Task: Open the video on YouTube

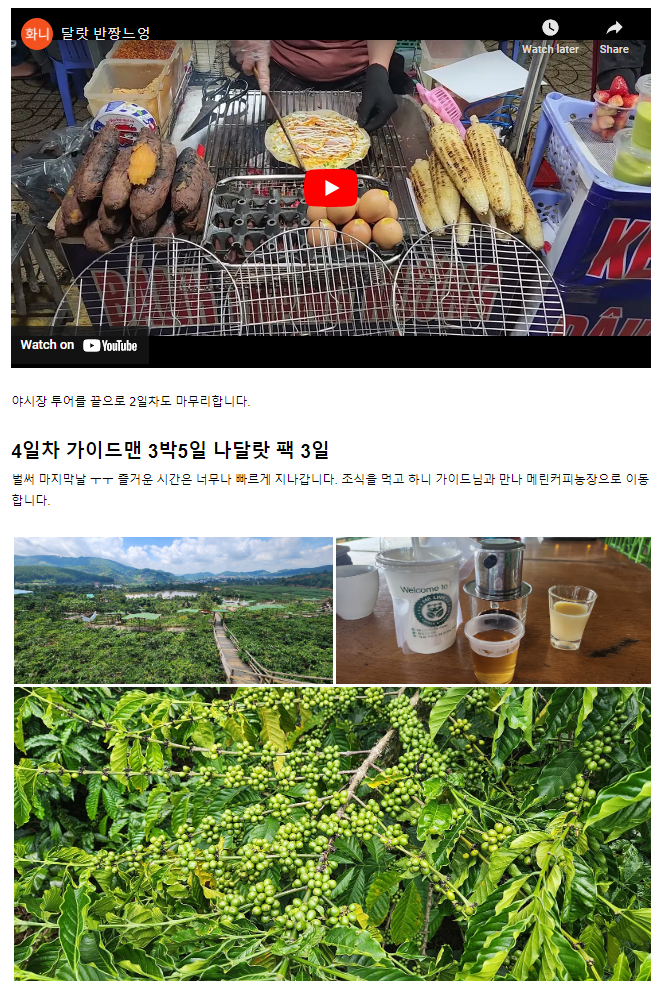Action: [80, 345]
